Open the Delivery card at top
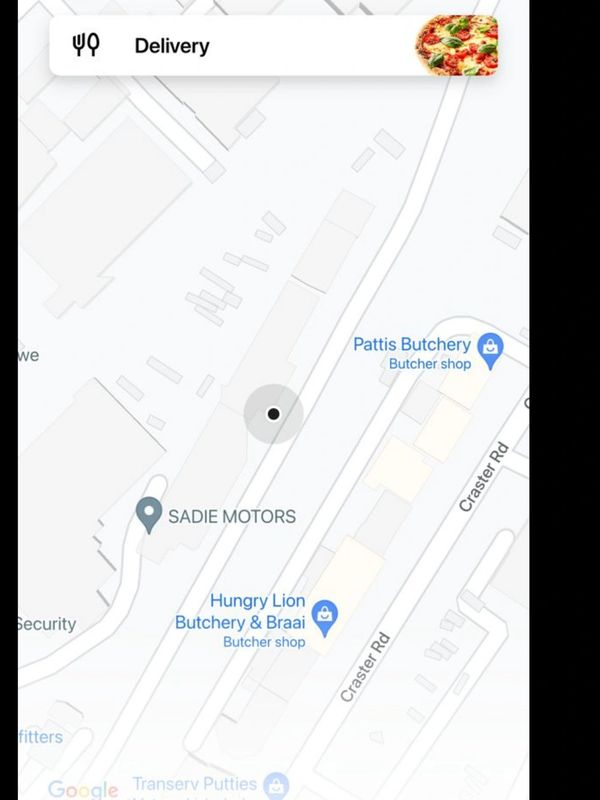 [272, 46]
